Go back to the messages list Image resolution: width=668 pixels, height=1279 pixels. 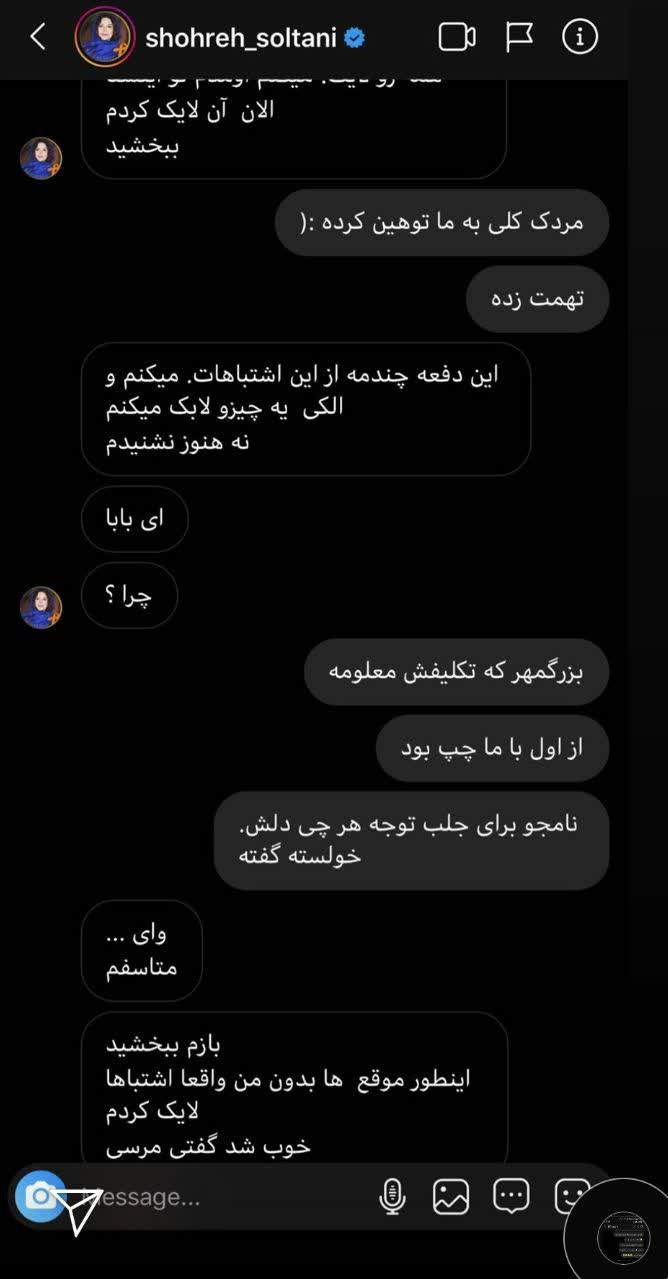[38, 38]
